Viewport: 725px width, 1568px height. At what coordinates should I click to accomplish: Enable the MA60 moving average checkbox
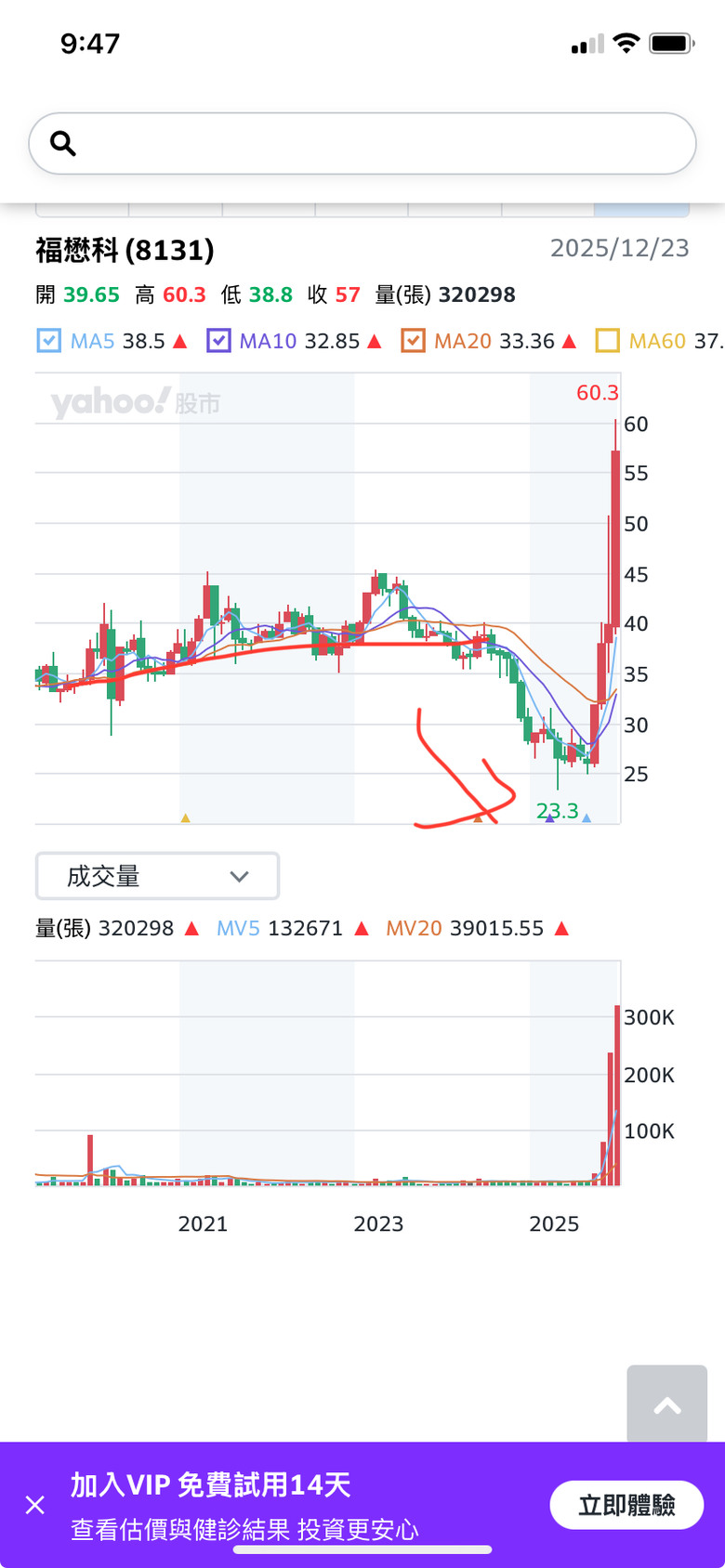pos(607,341)
